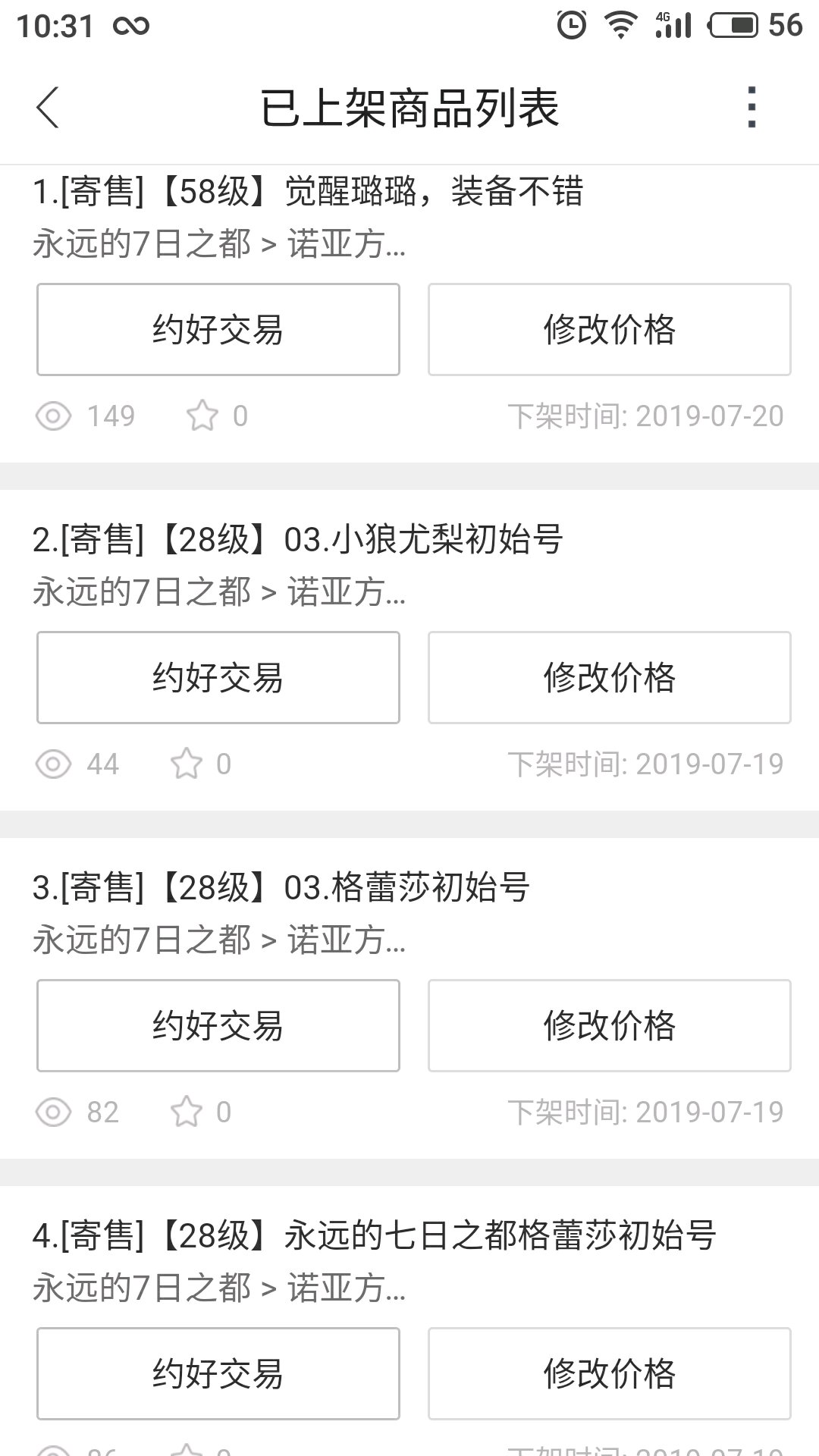Tap 修改价格 for 03.格蕾莎初始号

point(610,1025)
